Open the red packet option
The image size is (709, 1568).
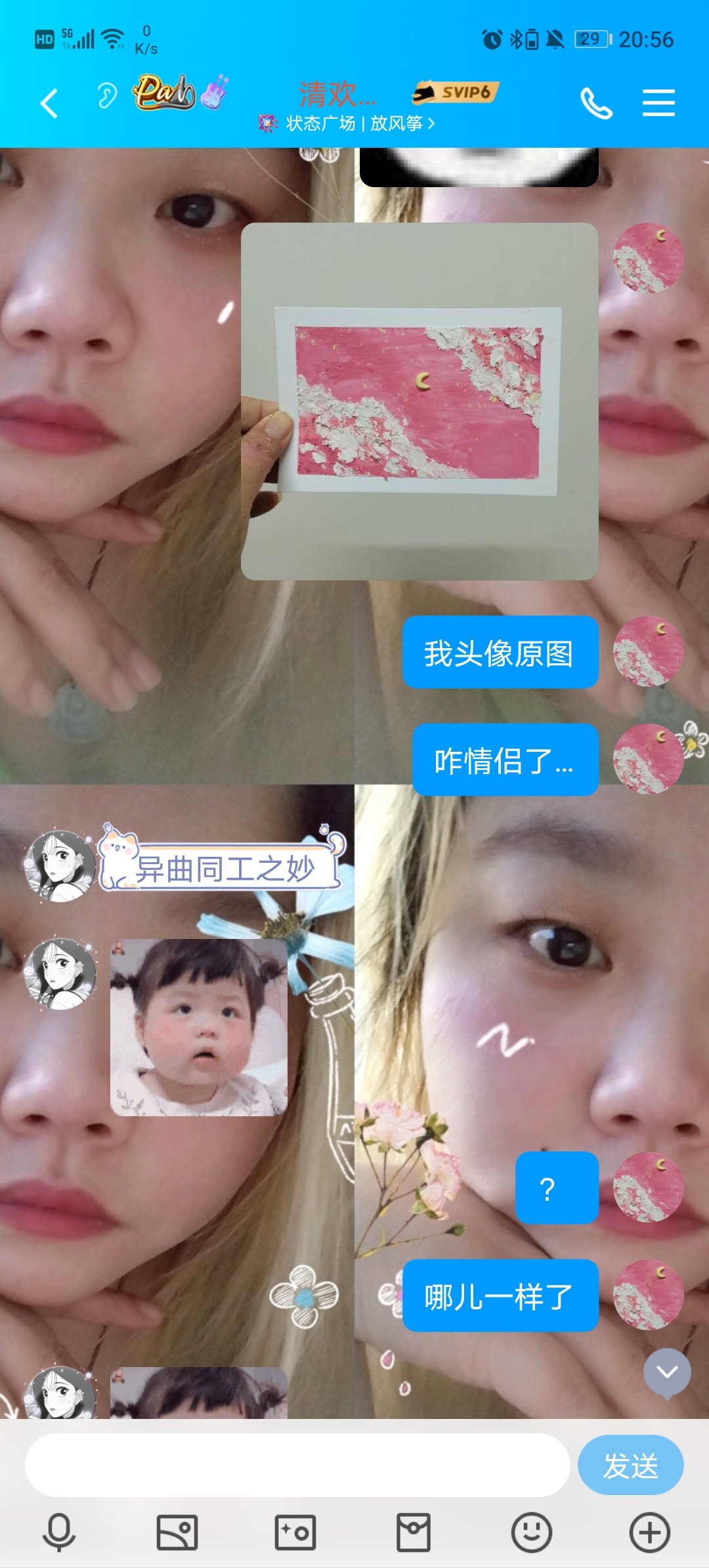414,1533
